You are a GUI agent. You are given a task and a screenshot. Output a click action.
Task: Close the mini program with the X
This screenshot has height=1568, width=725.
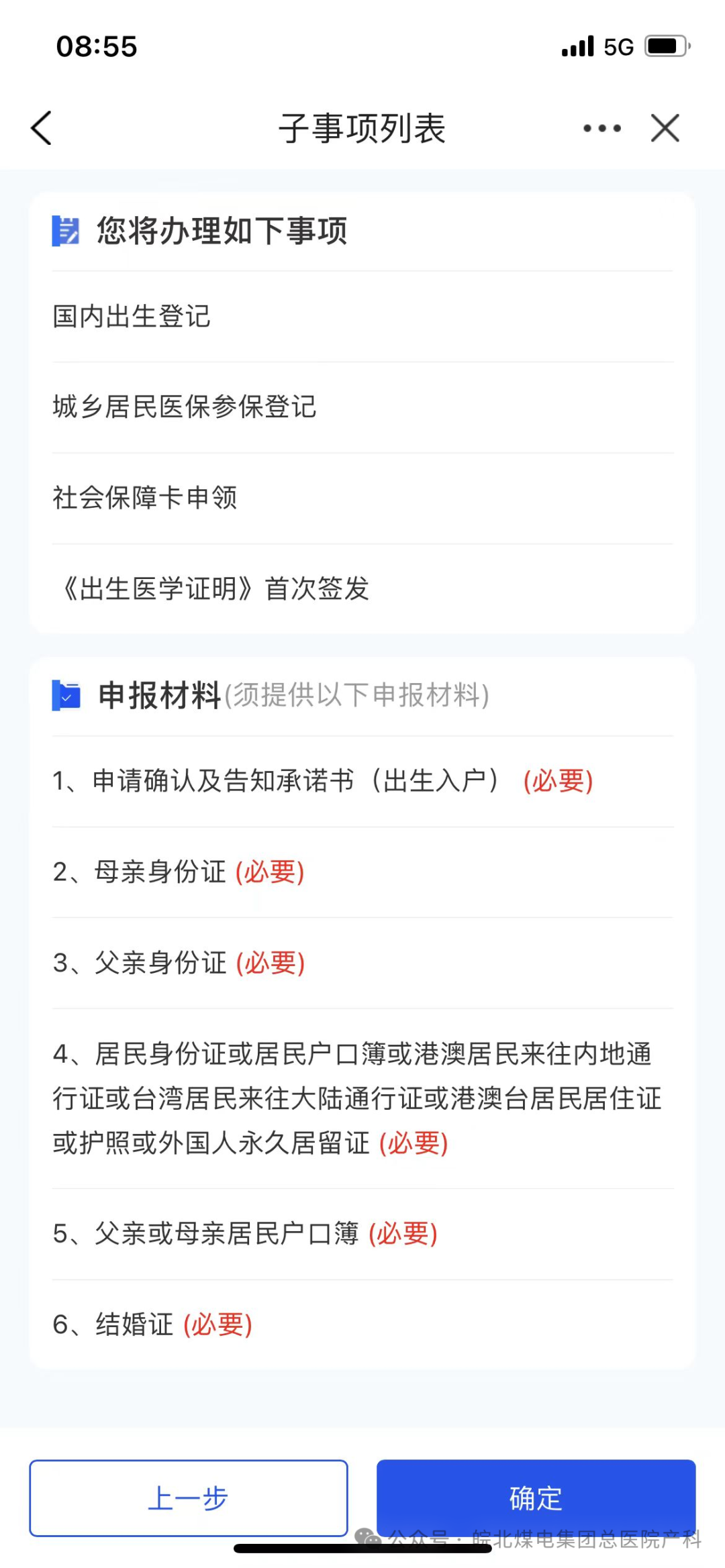click(665, 128)
